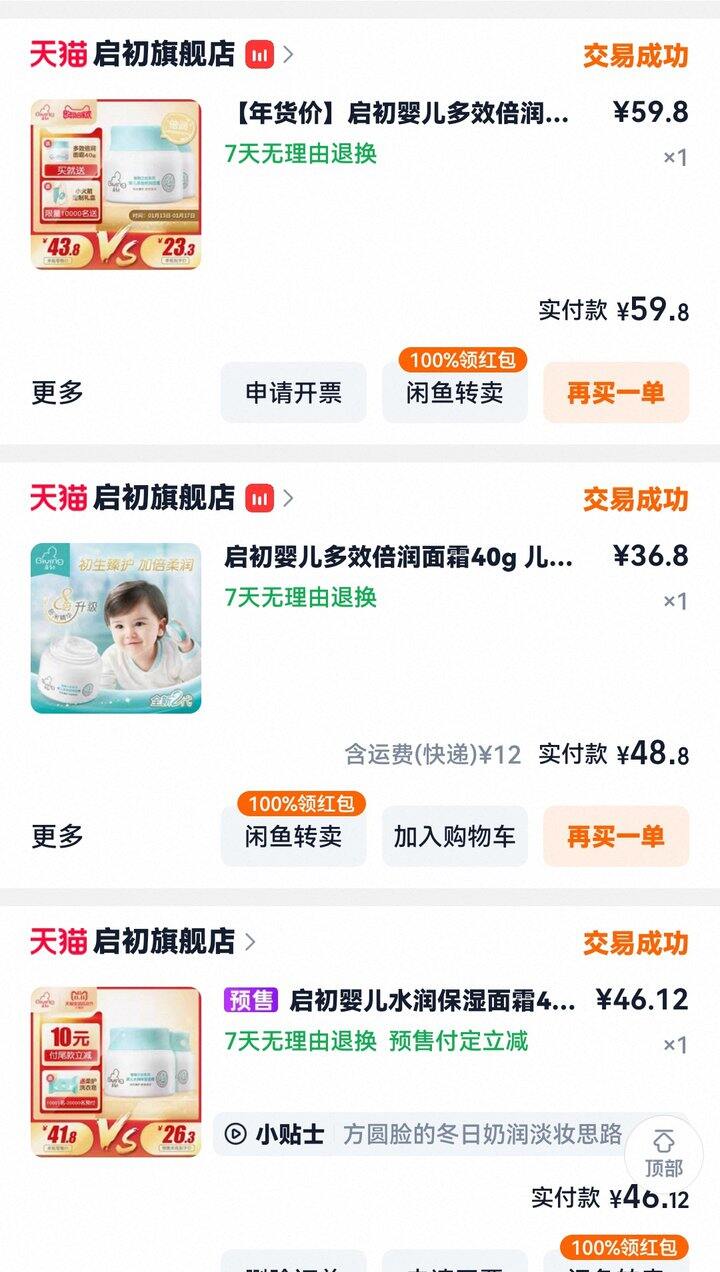This screenshot has width=720, height=1272.
Task: Tap 加入购物车 on the ¥48.8 order
Action: [454, 837]
